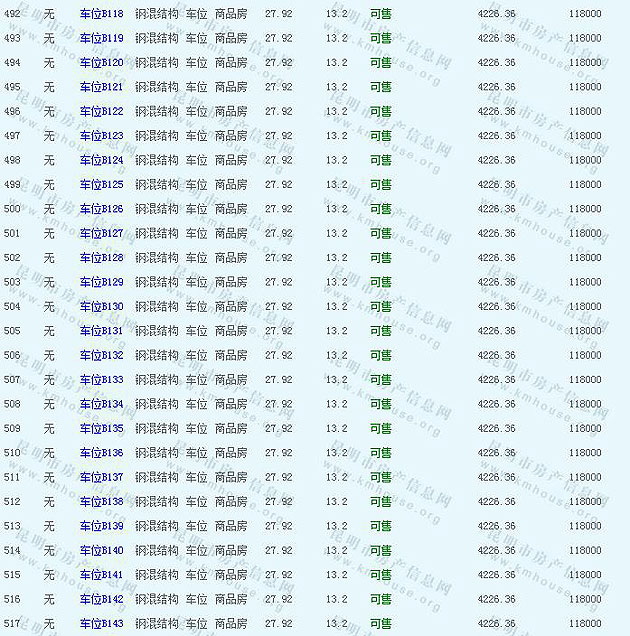The image size is (630, 636).
Task: View details for 车位B121
Action: tap(102, 87)
